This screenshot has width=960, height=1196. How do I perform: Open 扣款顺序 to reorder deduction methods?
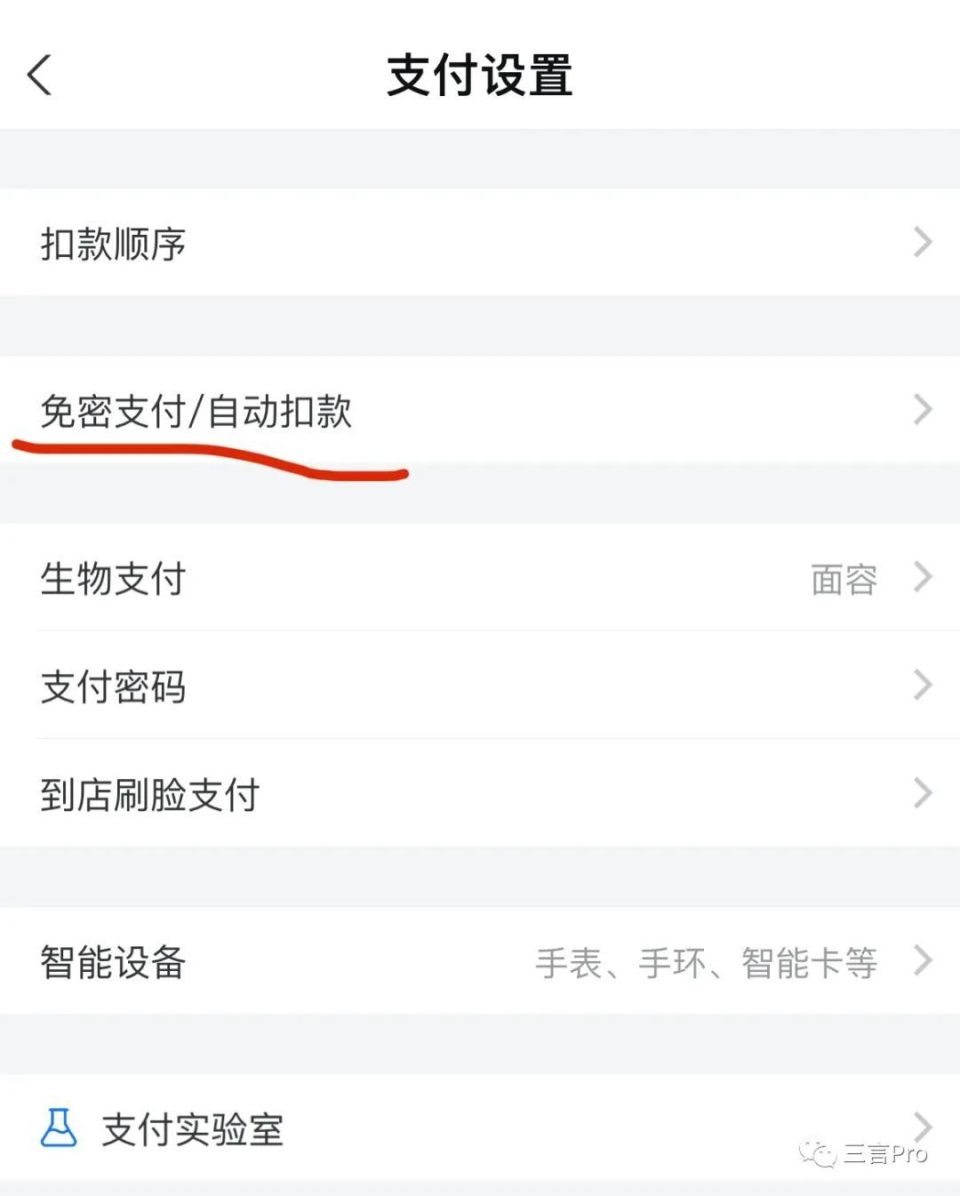click(110, 242)
